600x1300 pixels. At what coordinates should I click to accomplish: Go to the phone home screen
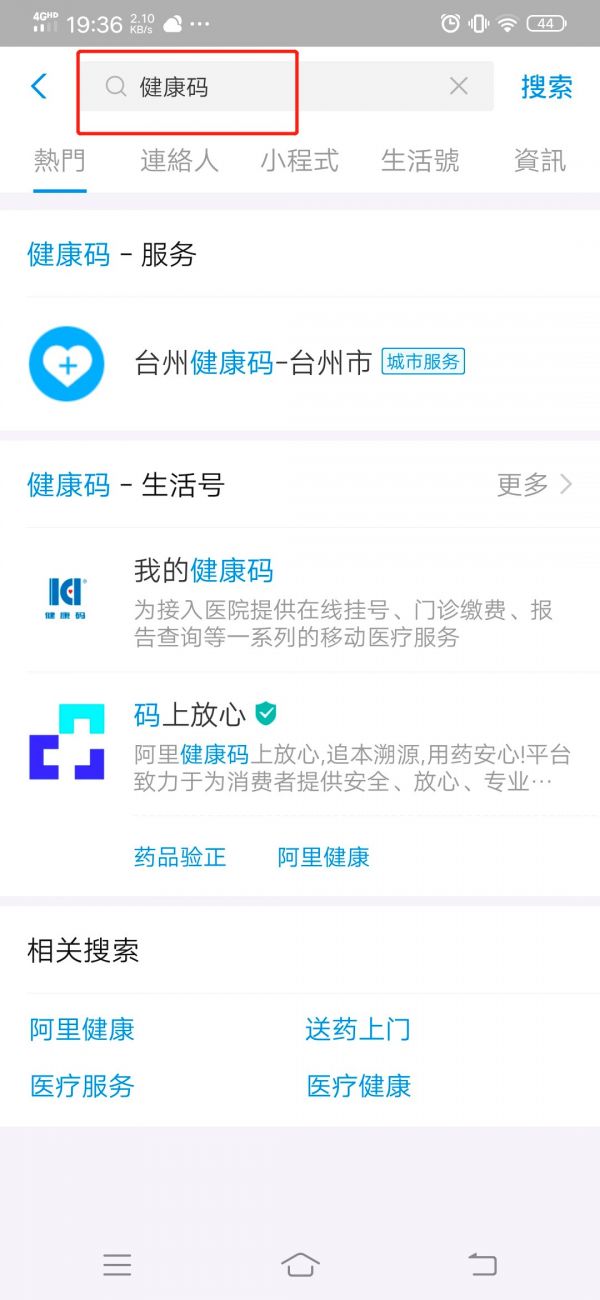[x=300, y=1265]
